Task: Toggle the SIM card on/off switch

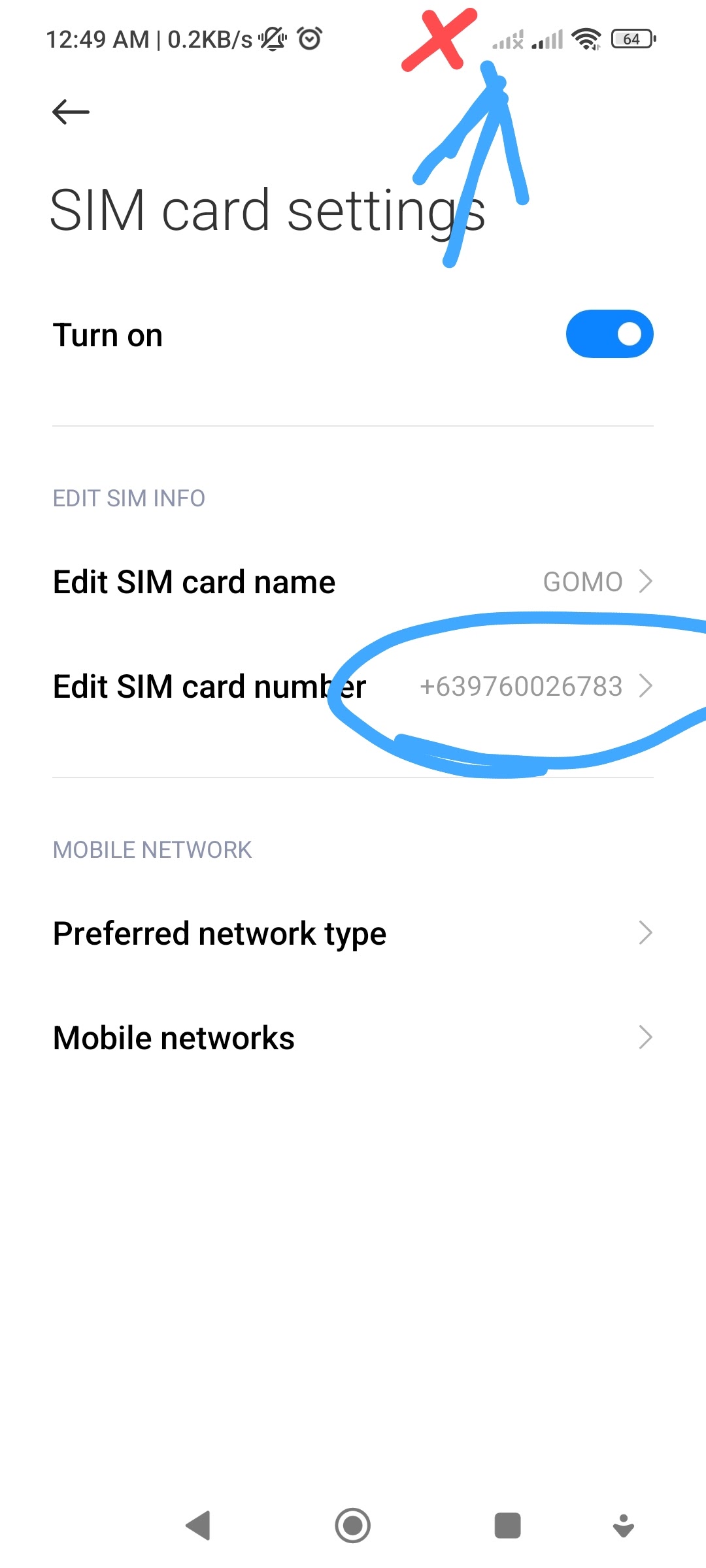Action: point(609,333)
